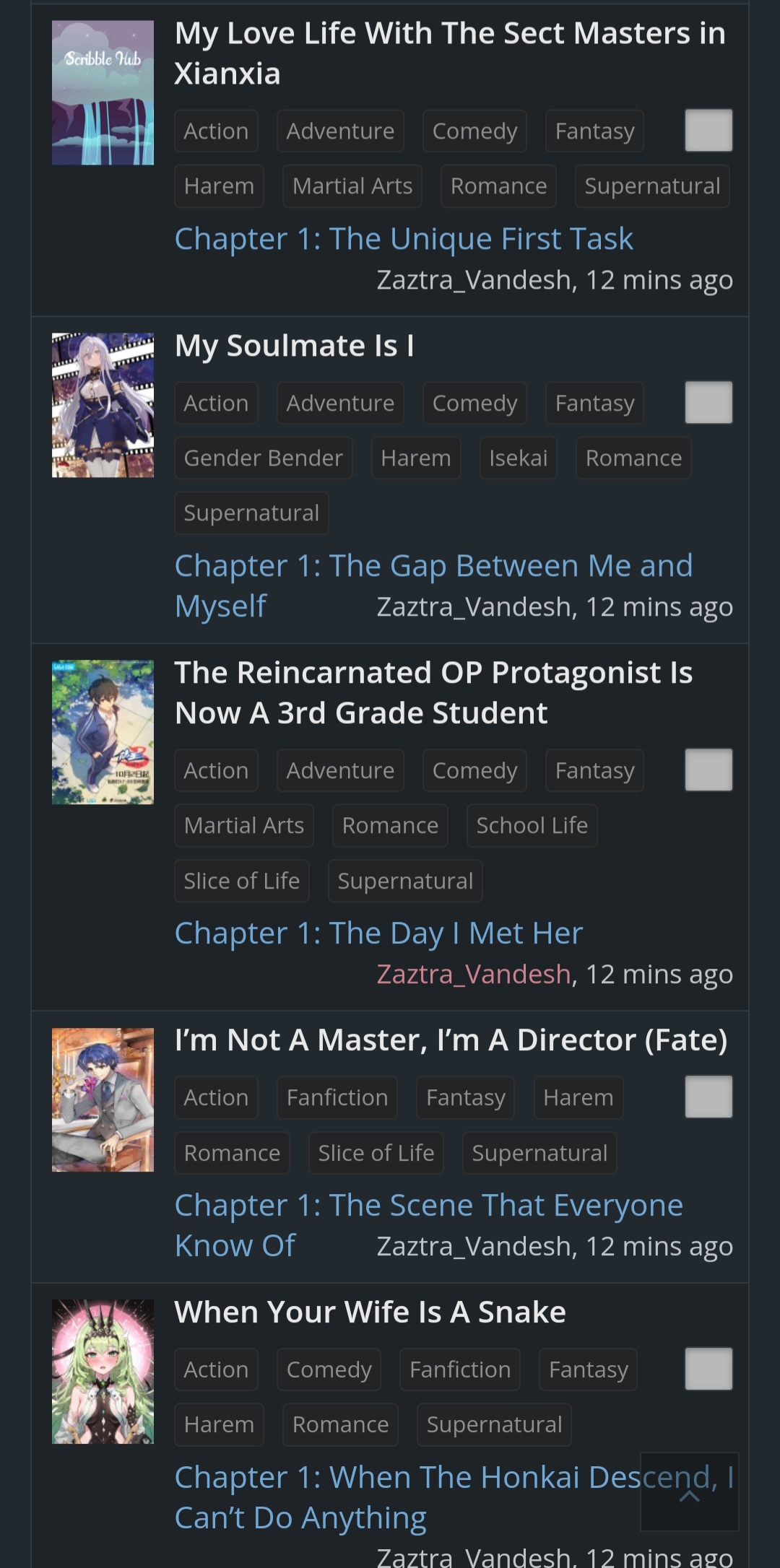Select the Gender Bender tag under My Soulmate Is I
The width and height of the screenshot is (780, 1568).
click(x=263, y=458)
